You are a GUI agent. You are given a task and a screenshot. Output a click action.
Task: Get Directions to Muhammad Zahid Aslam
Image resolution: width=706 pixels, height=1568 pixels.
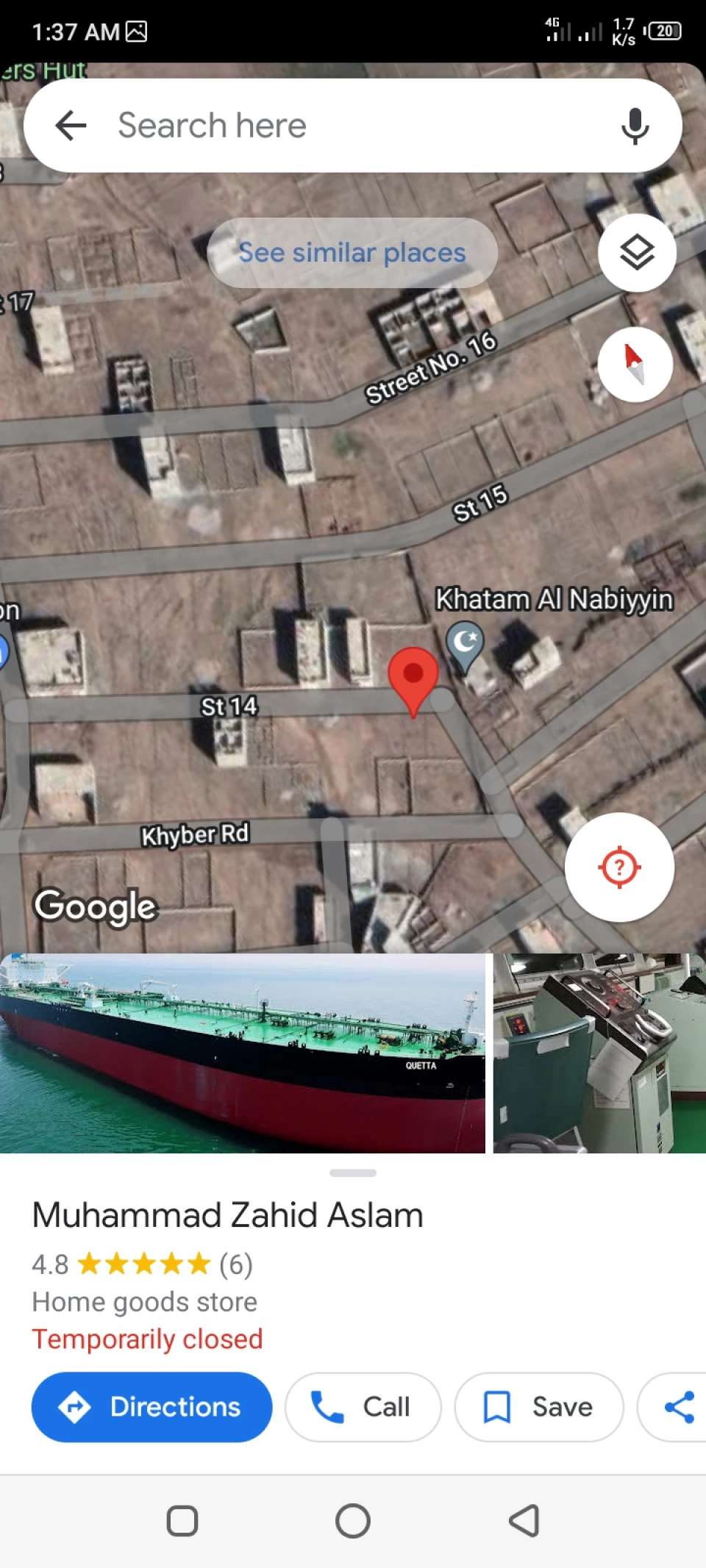click(151, 1407)
